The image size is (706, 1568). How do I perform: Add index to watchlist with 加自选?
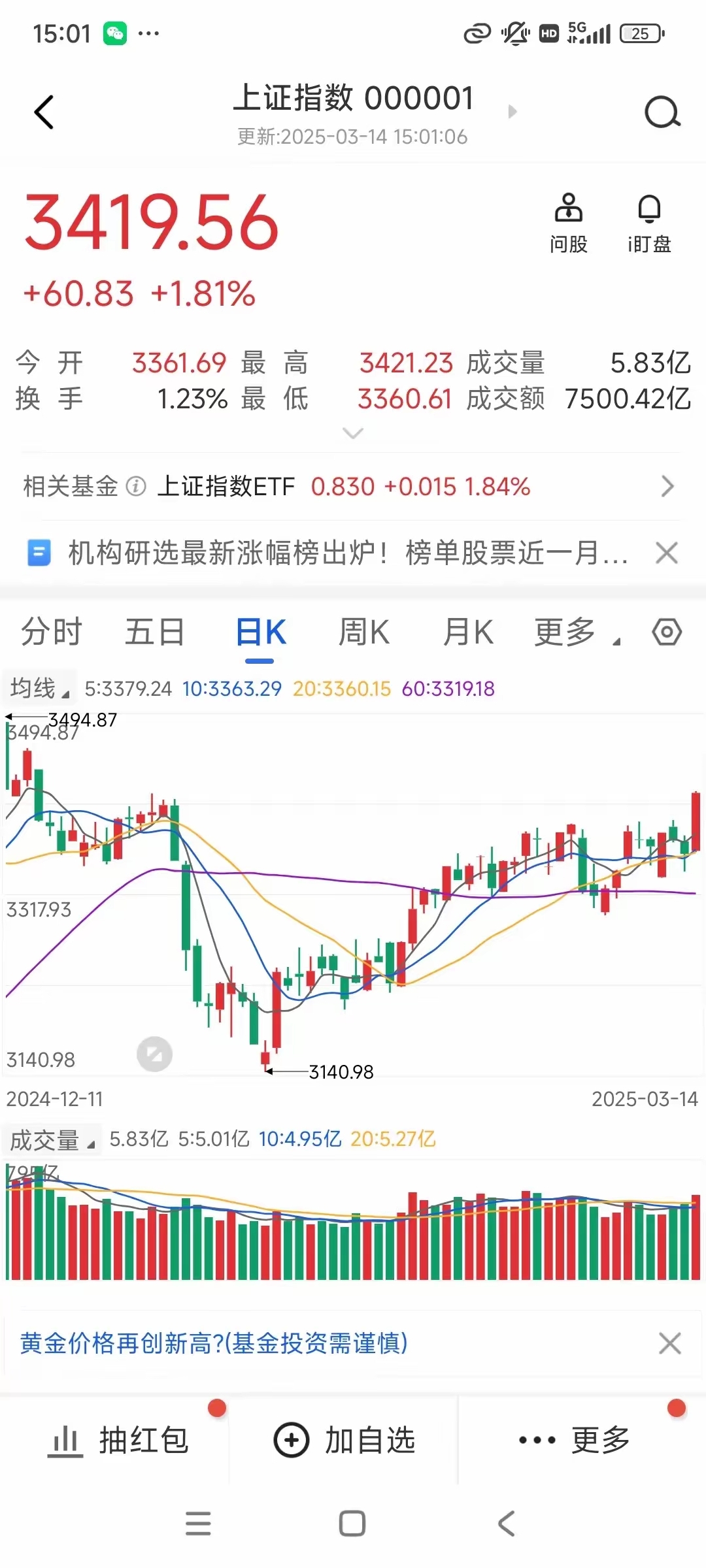(x=344, y=1441)
